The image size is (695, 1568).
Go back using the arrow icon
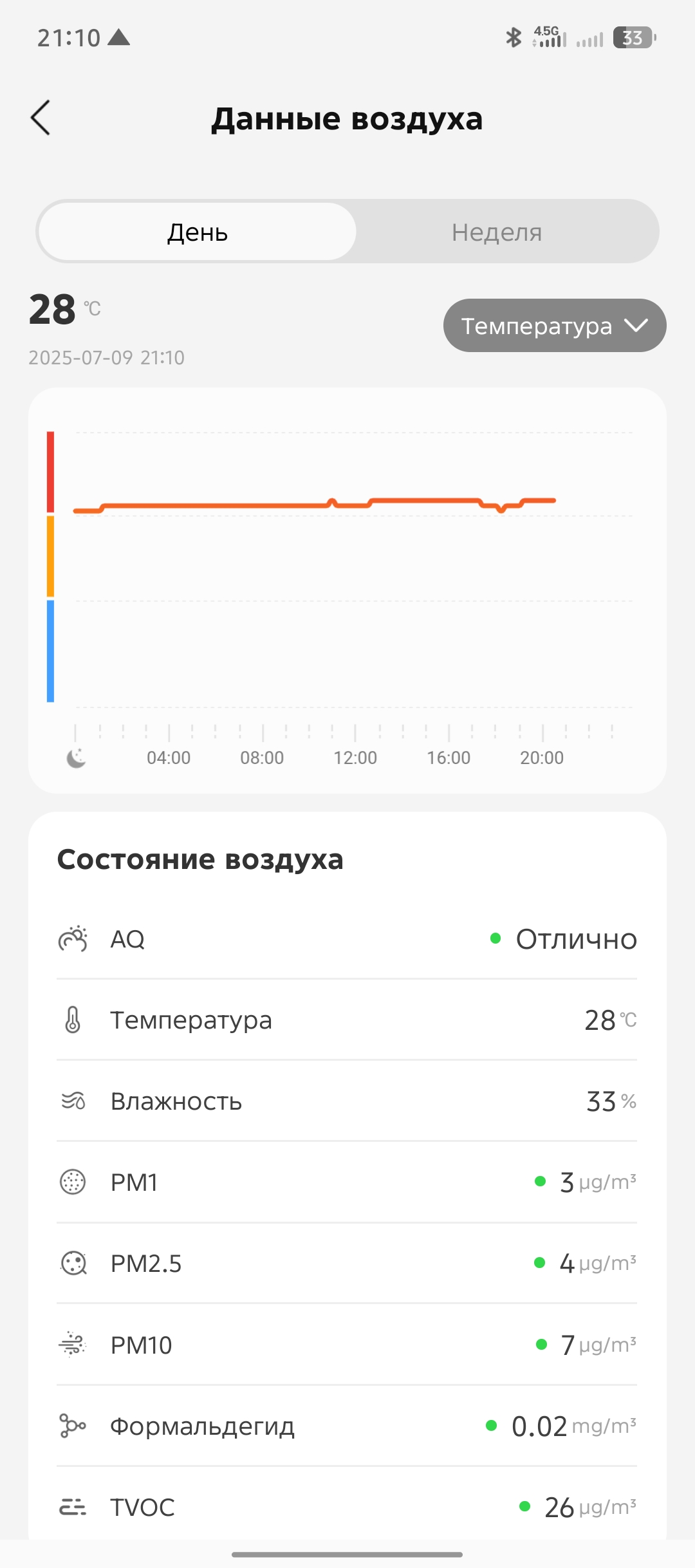[x=41, y=118]
